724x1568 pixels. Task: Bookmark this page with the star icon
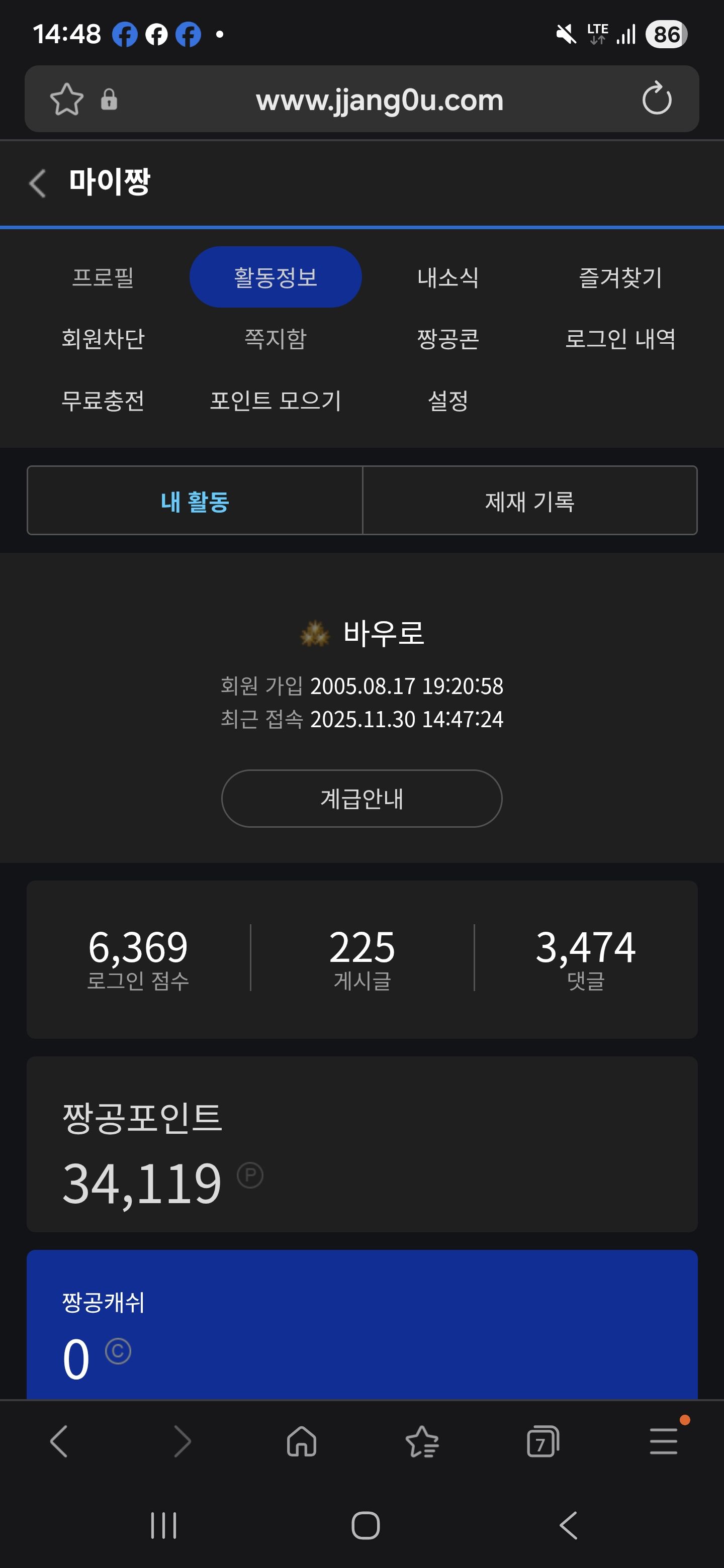[x=66, y=99]
